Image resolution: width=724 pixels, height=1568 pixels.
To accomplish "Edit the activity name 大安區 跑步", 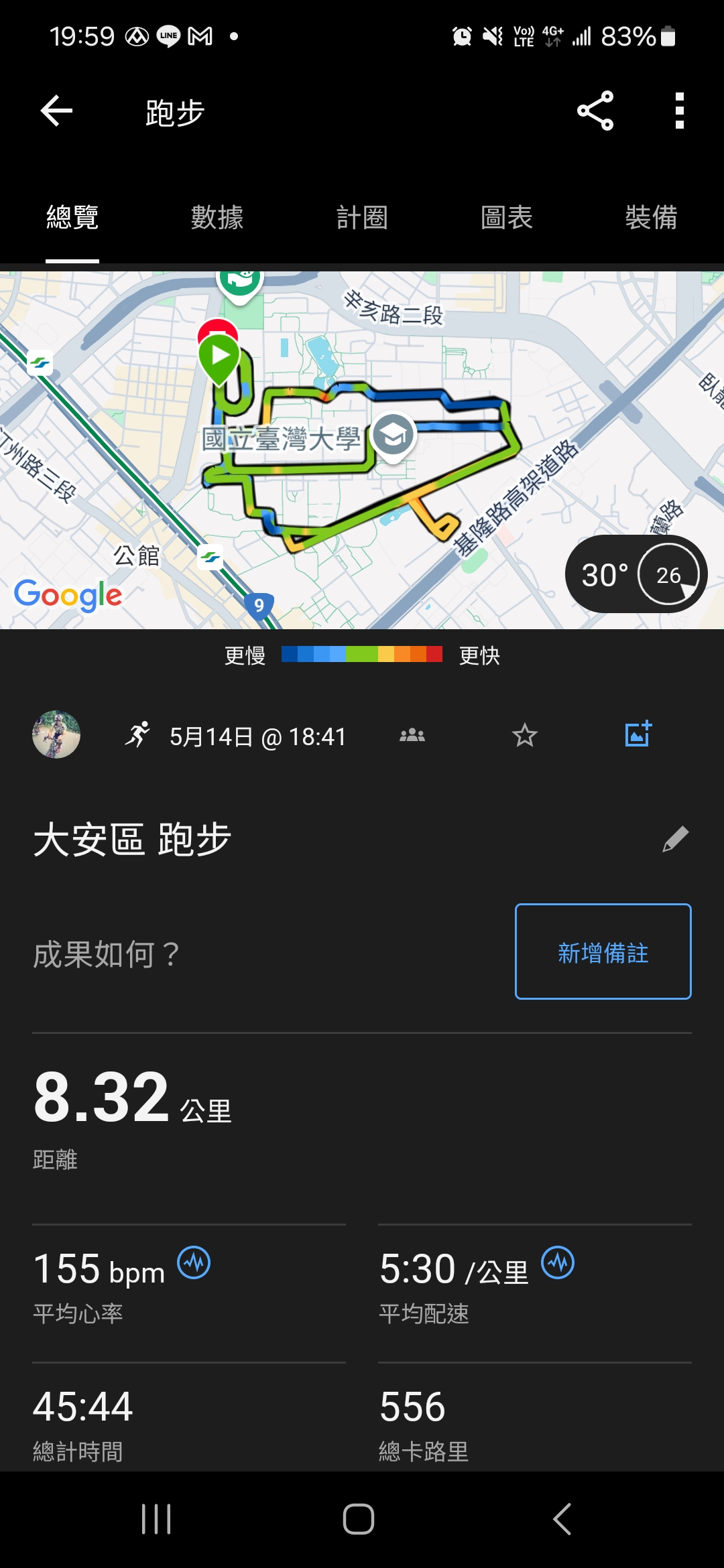I will tap(675, 839).
